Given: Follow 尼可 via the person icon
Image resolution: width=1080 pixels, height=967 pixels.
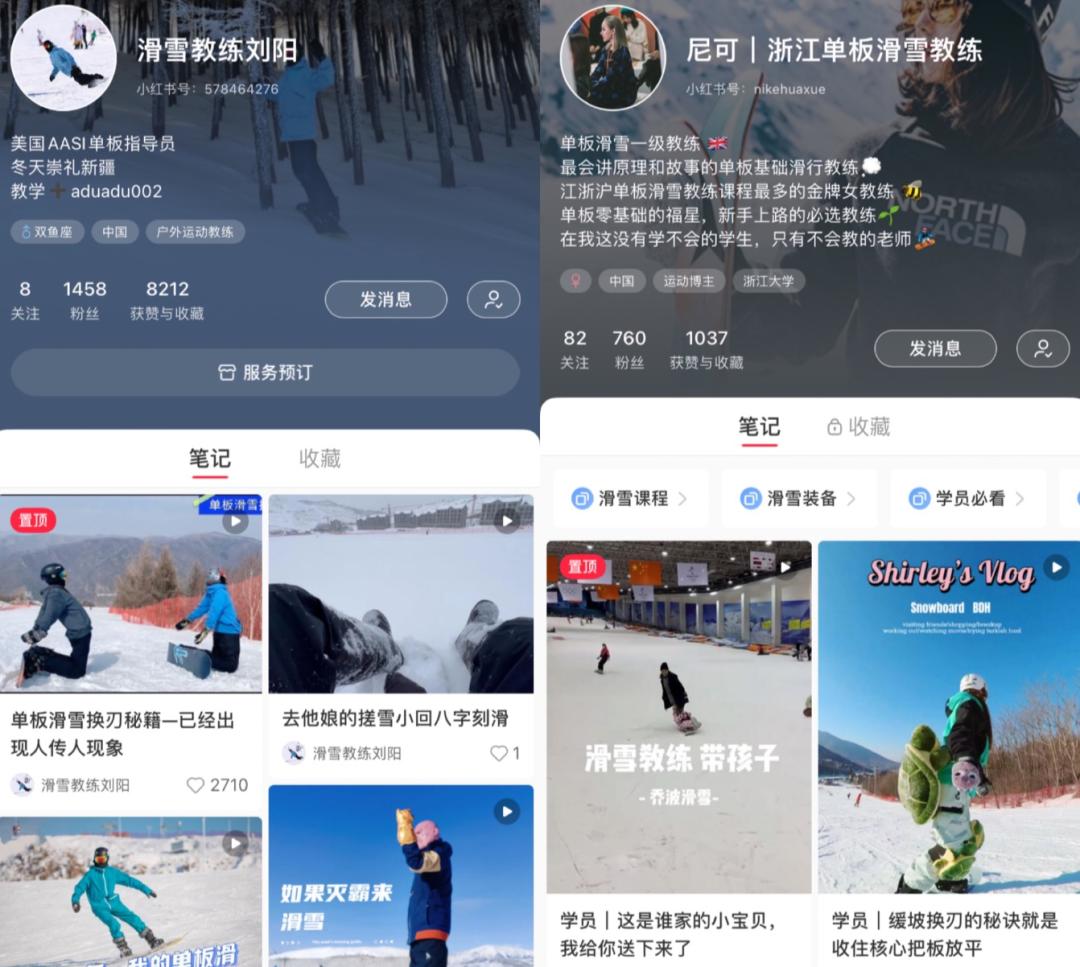Looking at the screenshot, I should pyautogui.click(x=1042, y=349).
